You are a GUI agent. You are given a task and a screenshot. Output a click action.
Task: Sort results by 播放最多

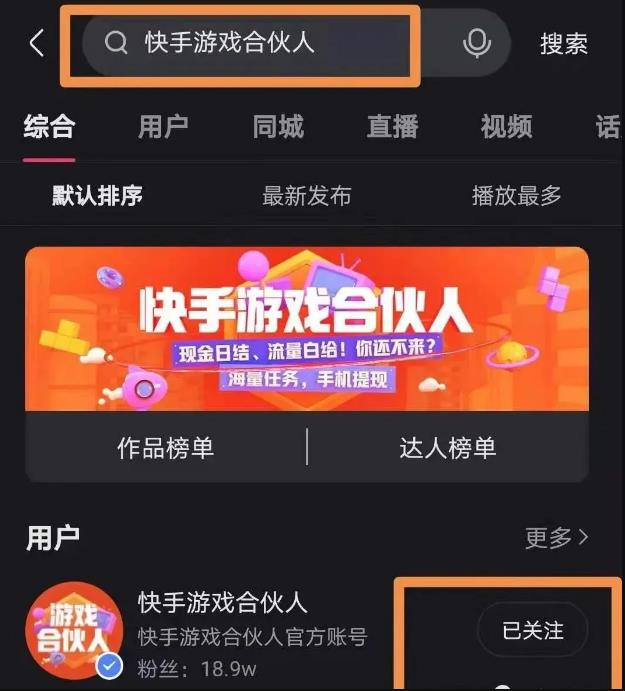516,196
